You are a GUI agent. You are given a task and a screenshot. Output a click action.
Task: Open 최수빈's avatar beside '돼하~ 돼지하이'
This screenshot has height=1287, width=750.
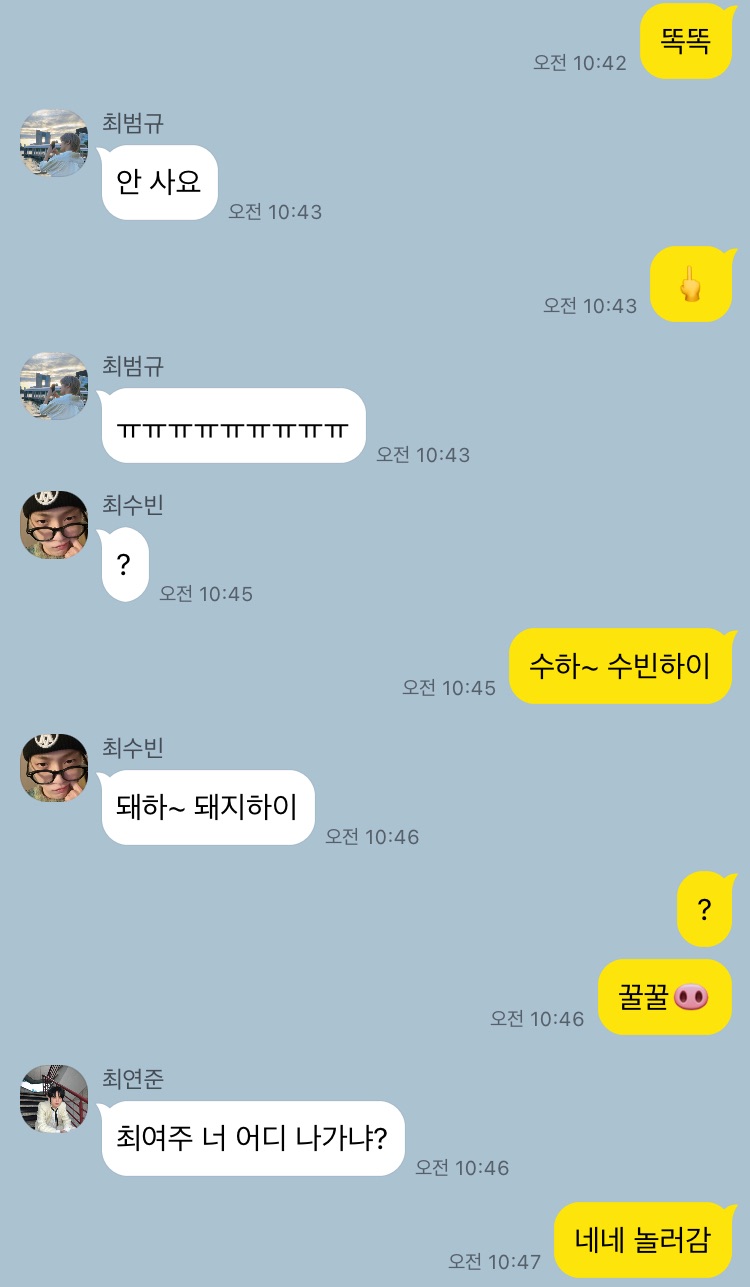[54, 768]
